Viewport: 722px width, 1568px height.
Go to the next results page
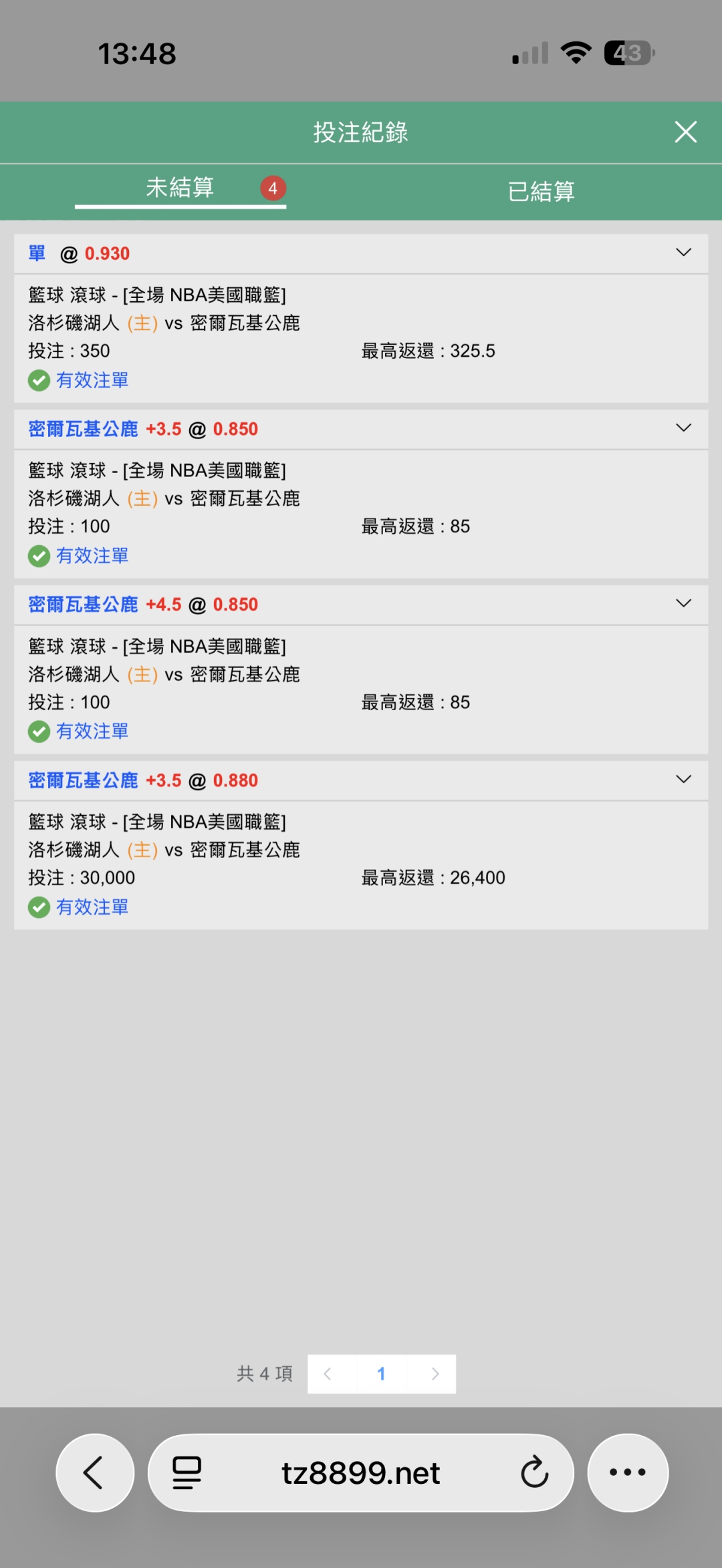435,1374
